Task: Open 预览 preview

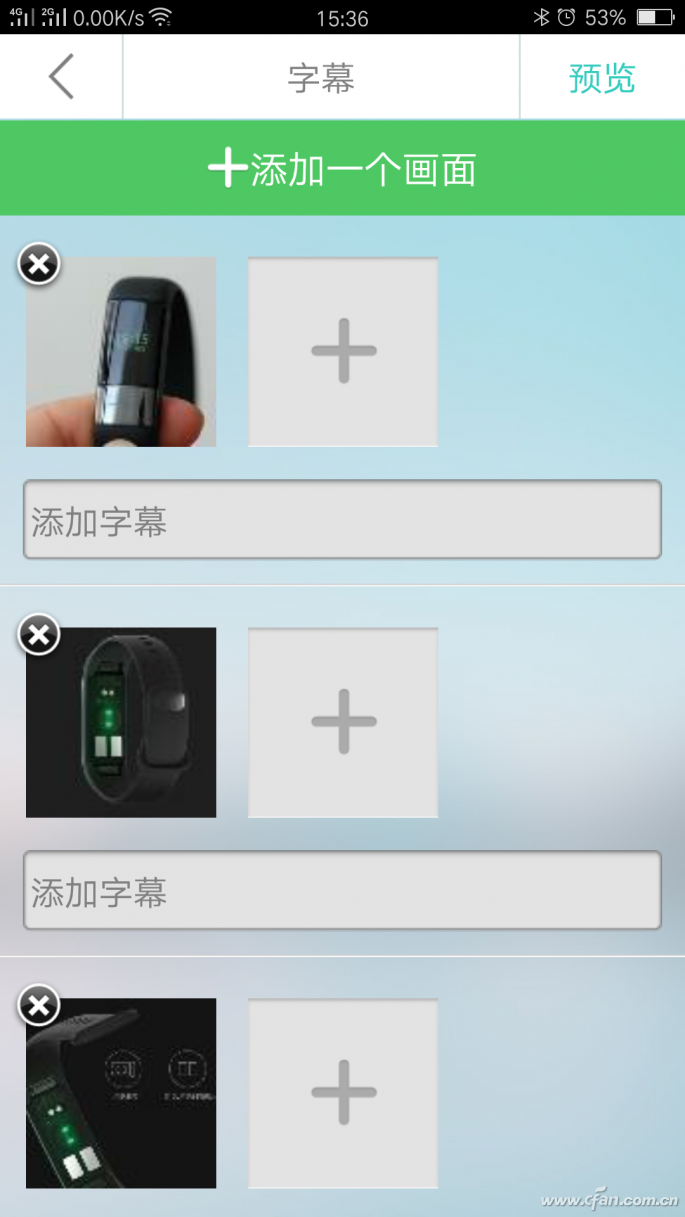Action: point(602,78)
